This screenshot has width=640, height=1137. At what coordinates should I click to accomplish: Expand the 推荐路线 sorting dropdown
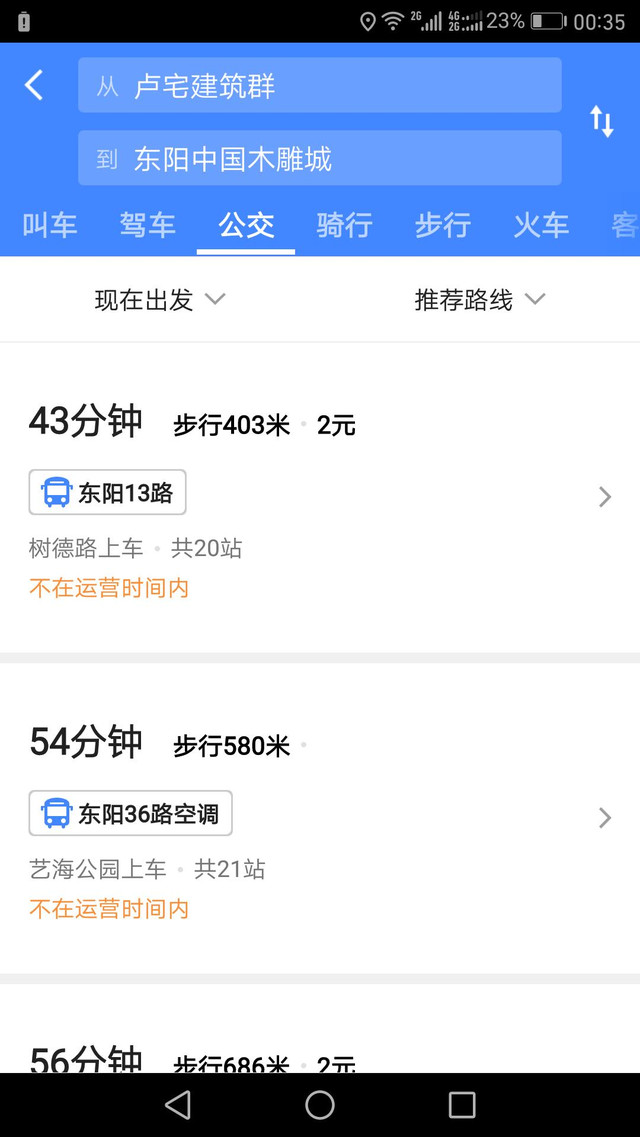click(x=480, y=299)
